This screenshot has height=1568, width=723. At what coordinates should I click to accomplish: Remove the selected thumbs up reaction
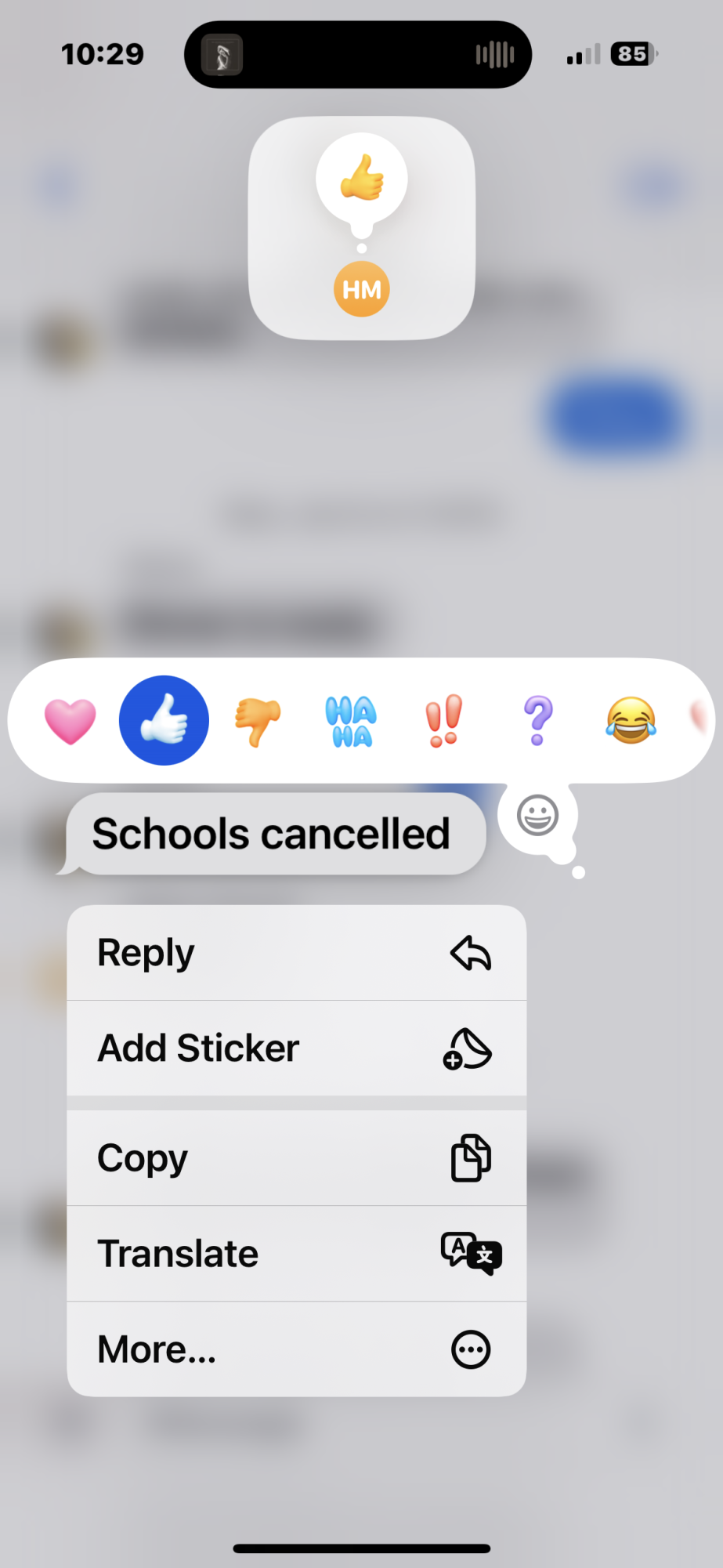[x=164, y=721]
